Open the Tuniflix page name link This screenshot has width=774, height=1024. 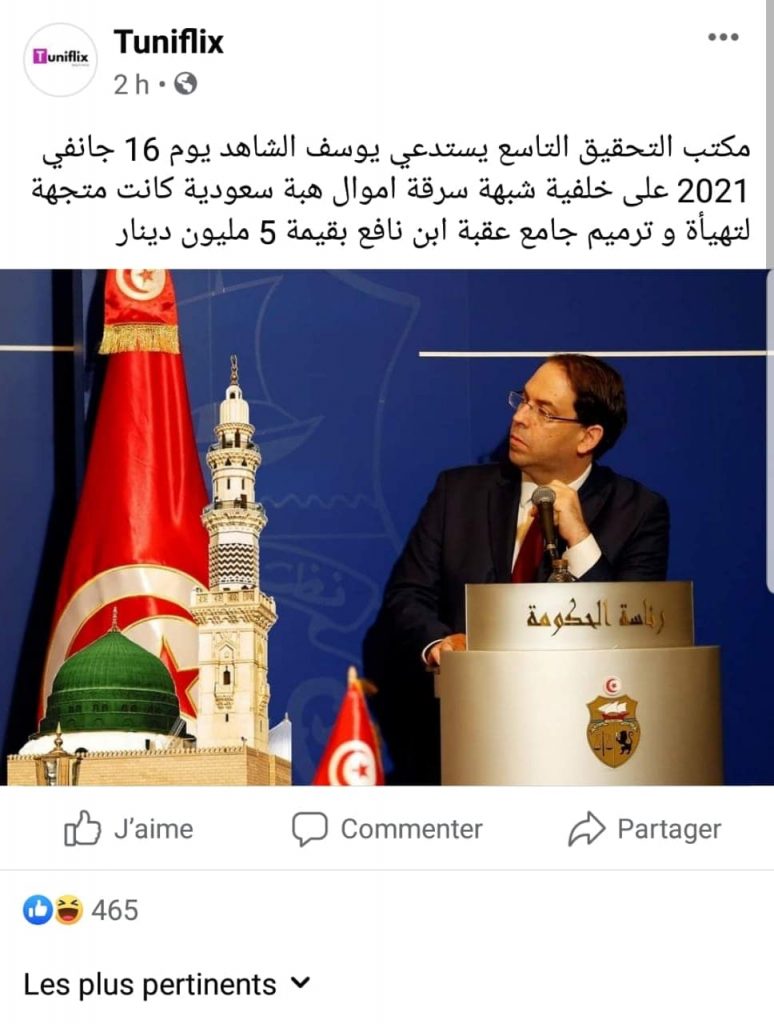[x=168, y=41]
